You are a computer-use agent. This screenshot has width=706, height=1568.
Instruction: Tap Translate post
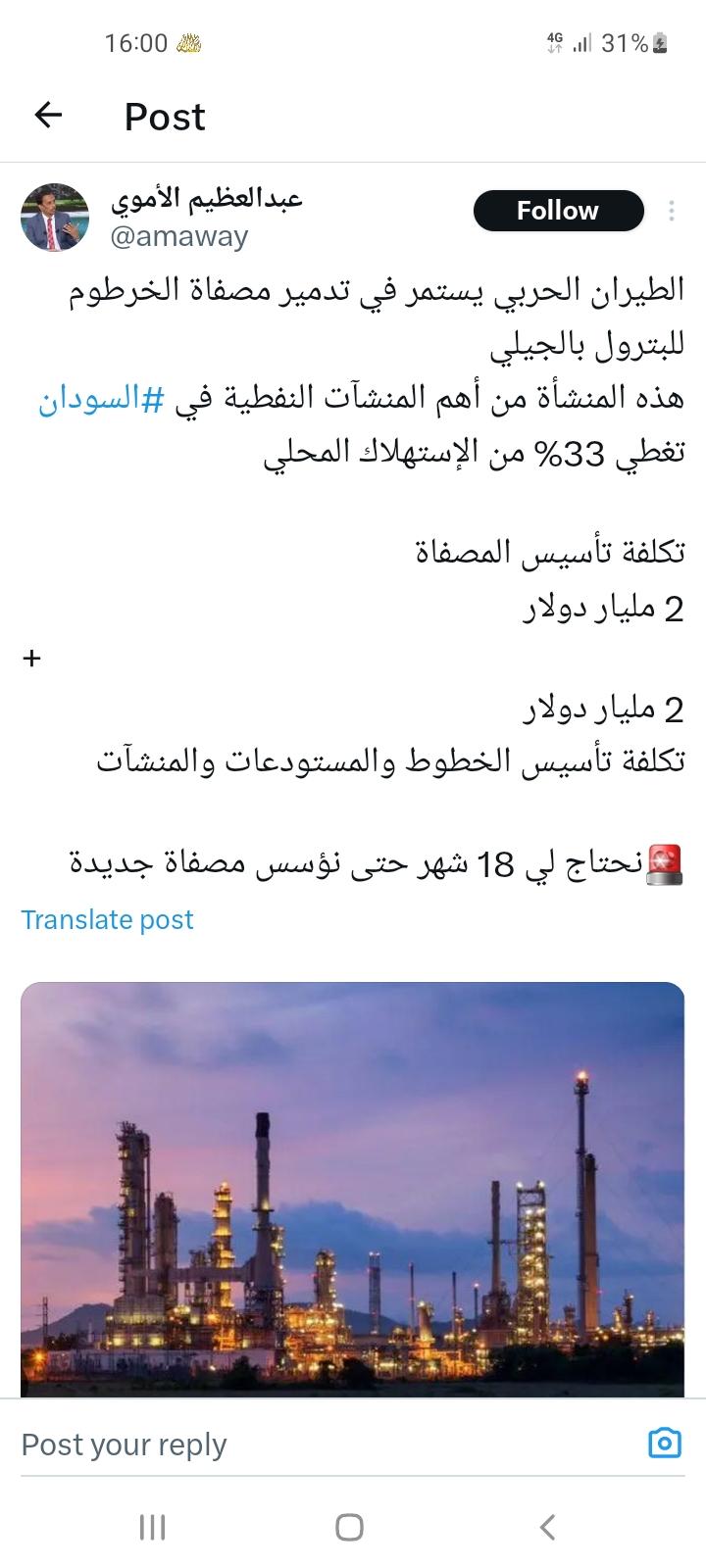coord(107,919)
